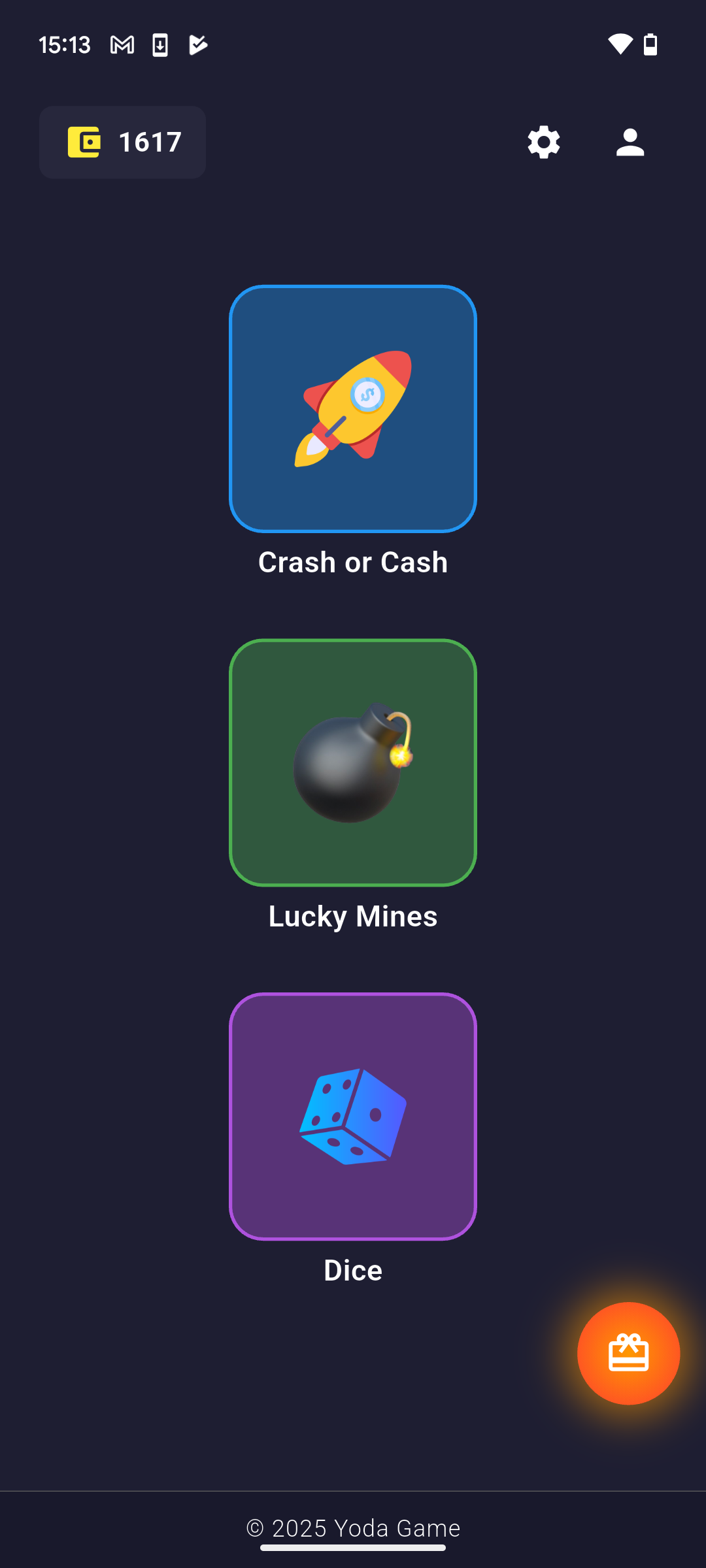Tap the profile person icon
Viewport: 706px width, 1568px height.
pos(630,142)
